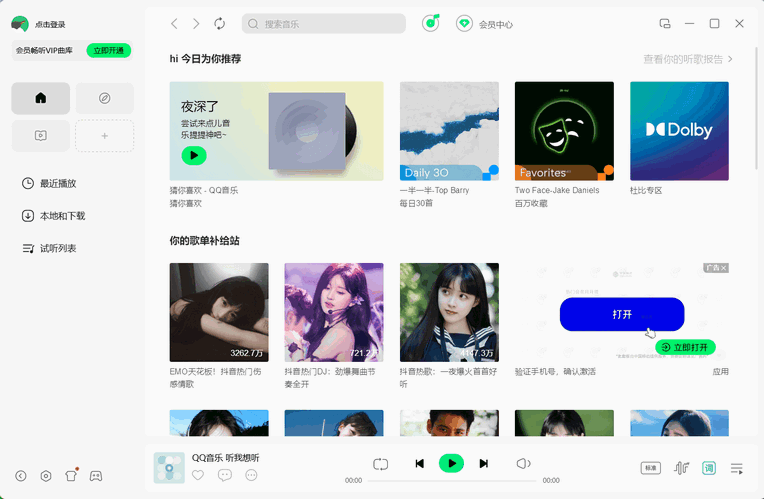Go back with the left arrow

click(x=174, y=23)
